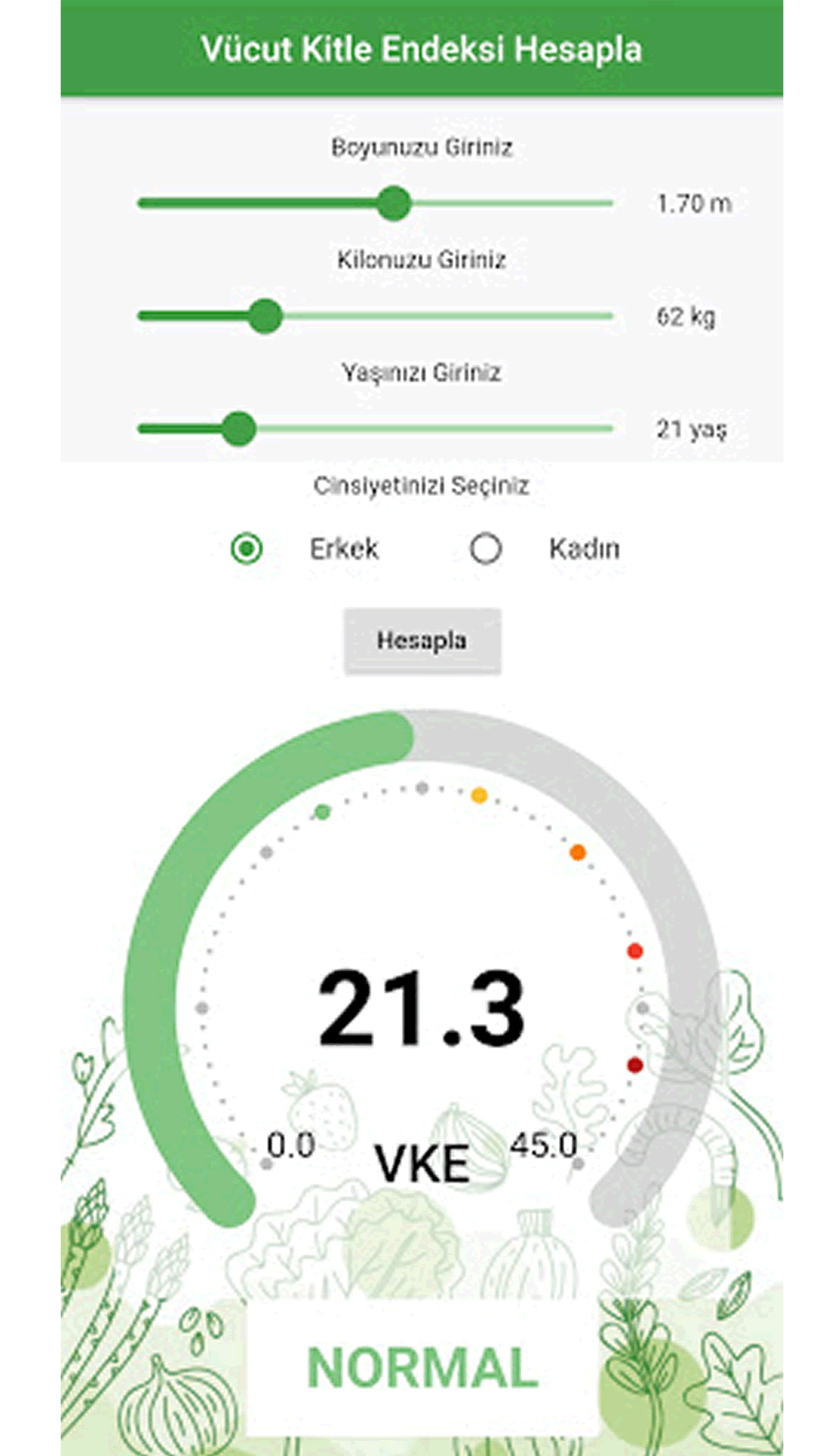Select the Erkek radio button
The image size is (819, 1456).
click(245, 548)
